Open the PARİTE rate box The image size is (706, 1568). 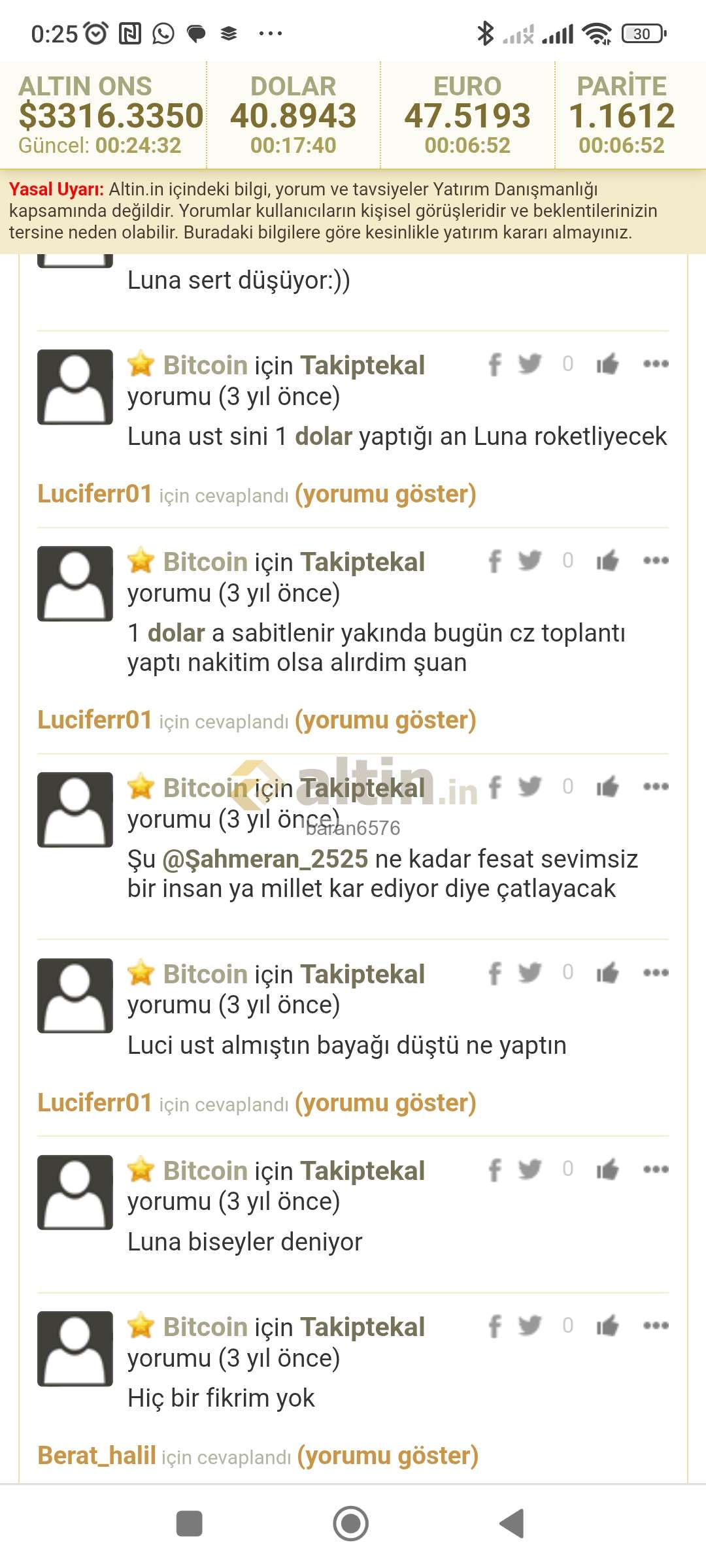622,116
